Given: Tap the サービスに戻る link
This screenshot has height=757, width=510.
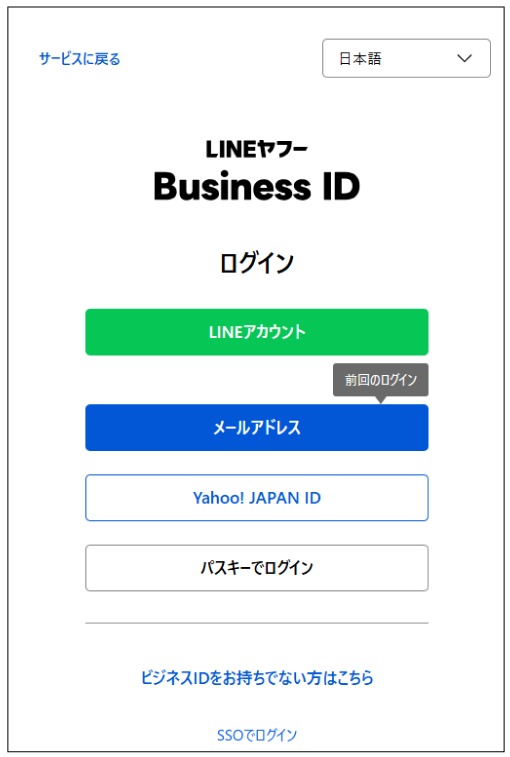Looking at the screenshot, I should [x=80, y=59].
